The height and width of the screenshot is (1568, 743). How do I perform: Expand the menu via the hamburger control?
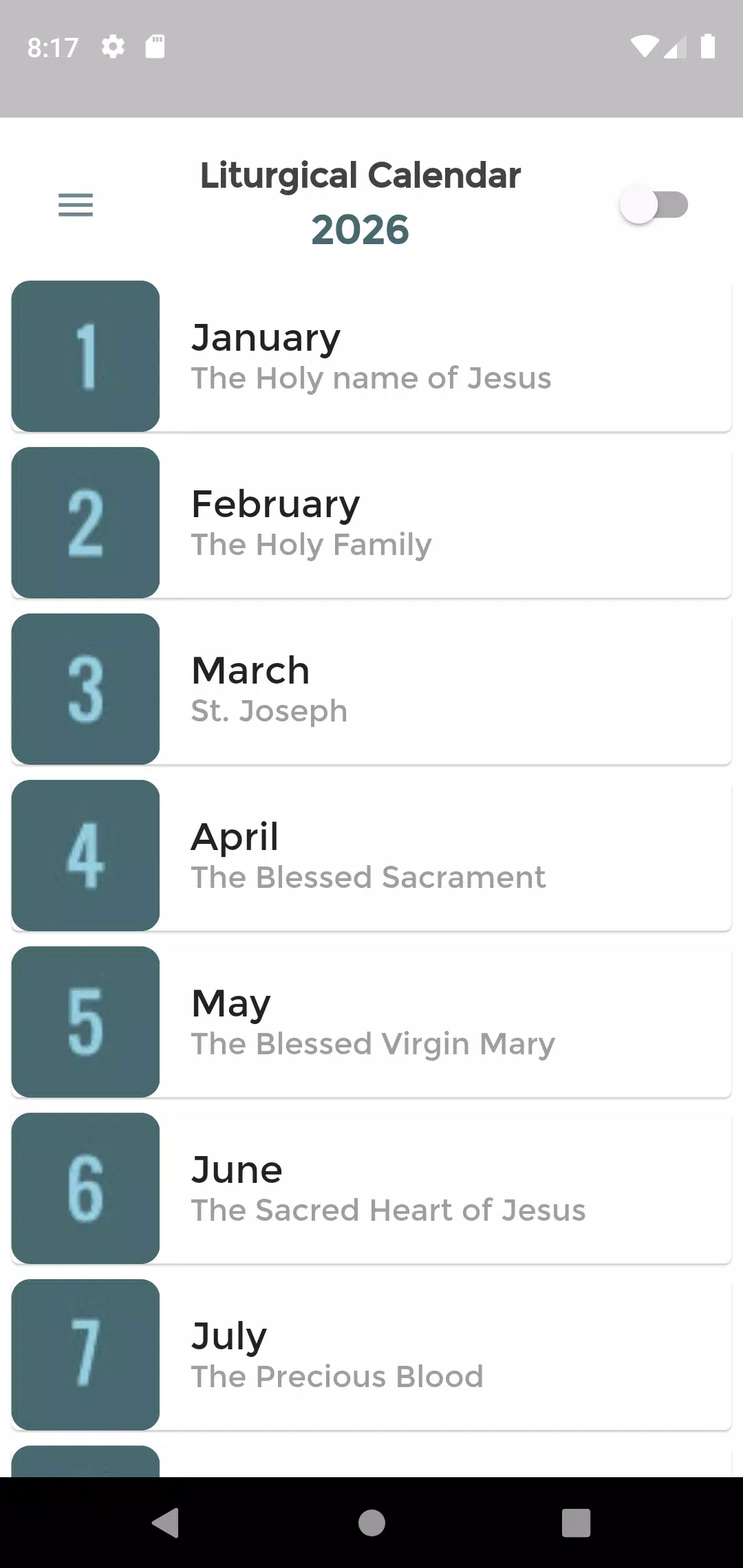(75, 204)
